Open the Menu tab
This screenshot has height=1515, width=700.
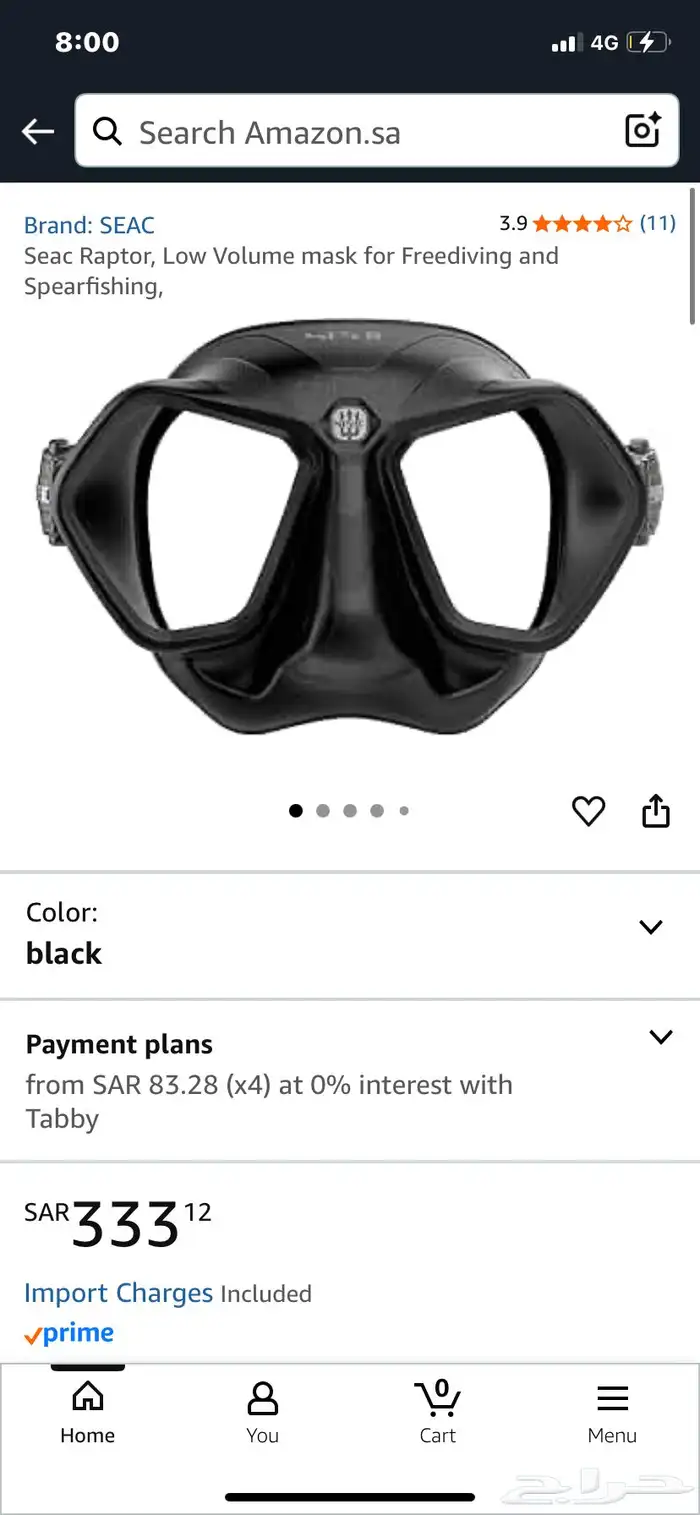point(612,1413)
